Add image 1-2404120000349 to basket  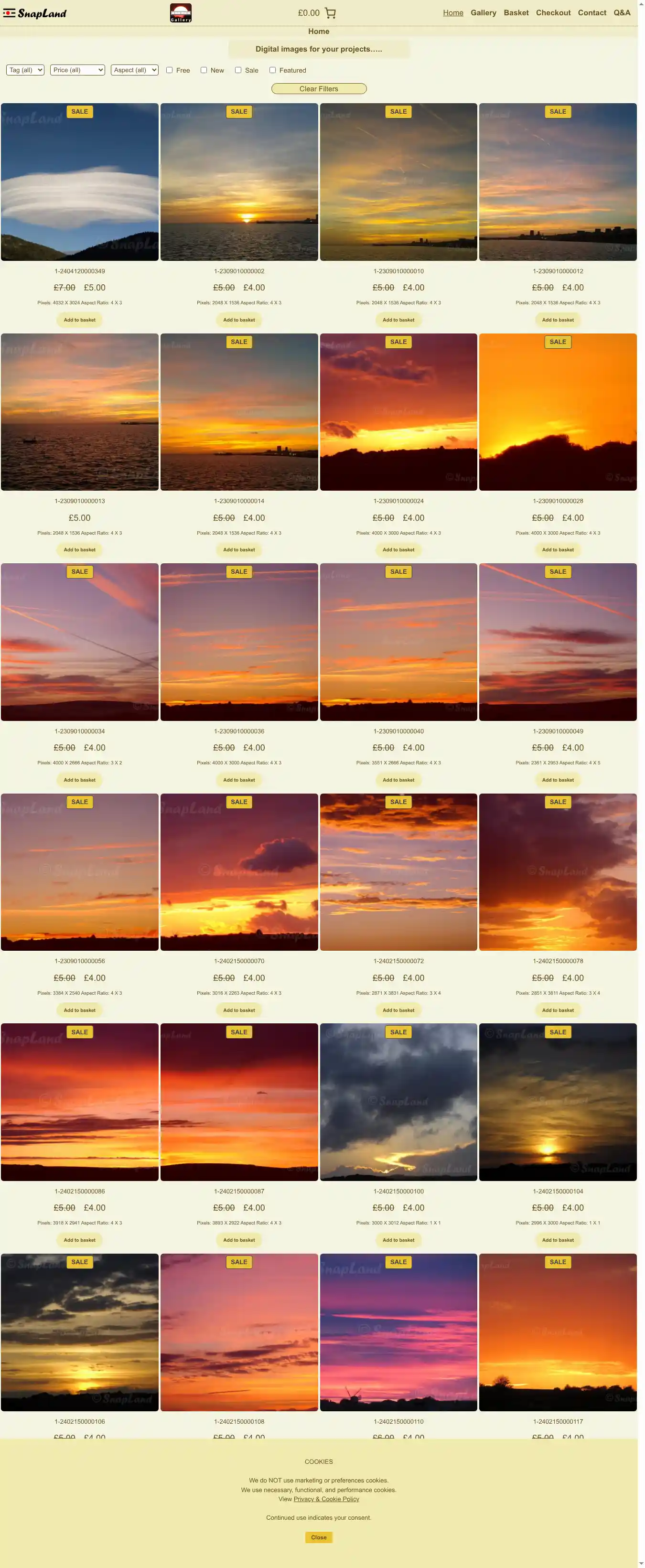click(x=80, y=320)
